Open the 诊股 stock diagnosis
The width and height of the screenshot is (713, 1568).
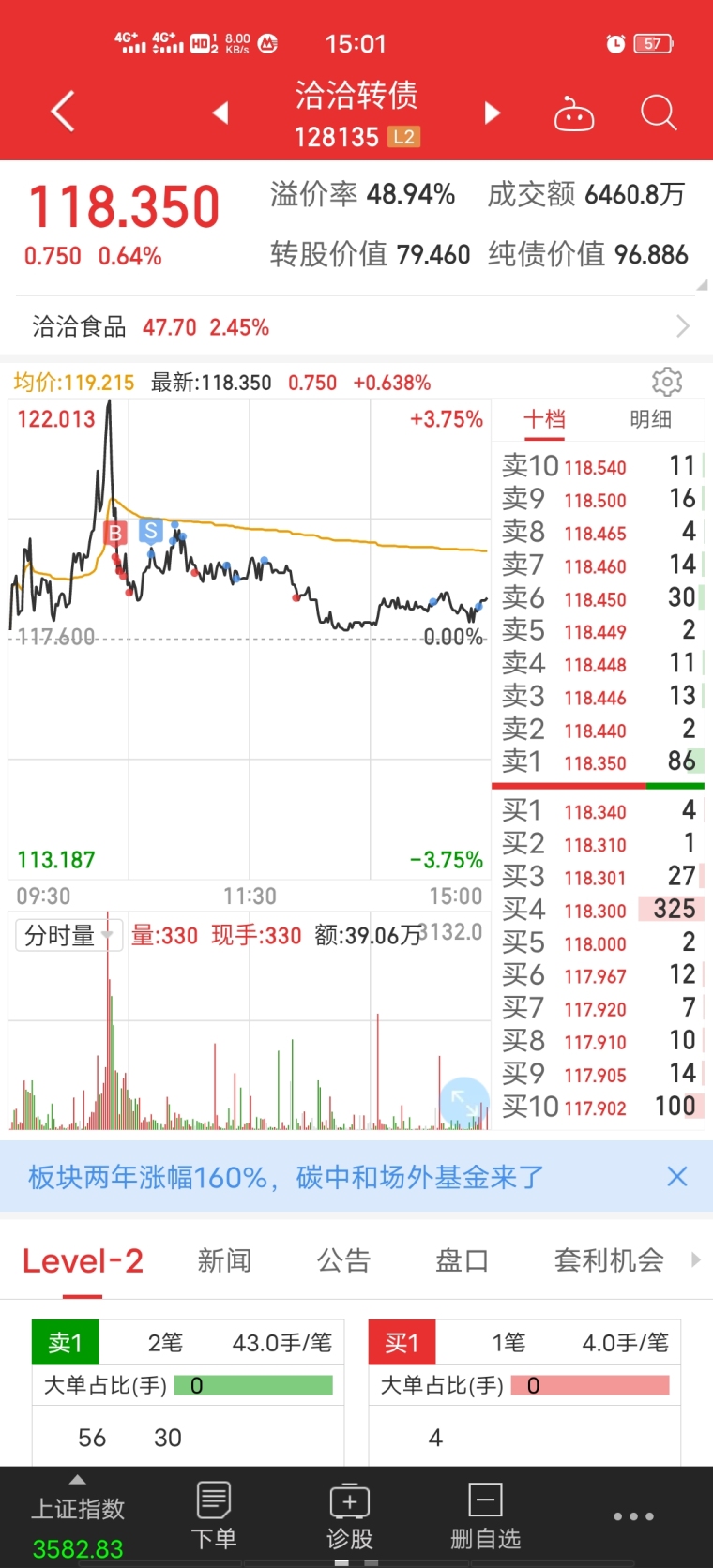click(x=350, y=1515)
